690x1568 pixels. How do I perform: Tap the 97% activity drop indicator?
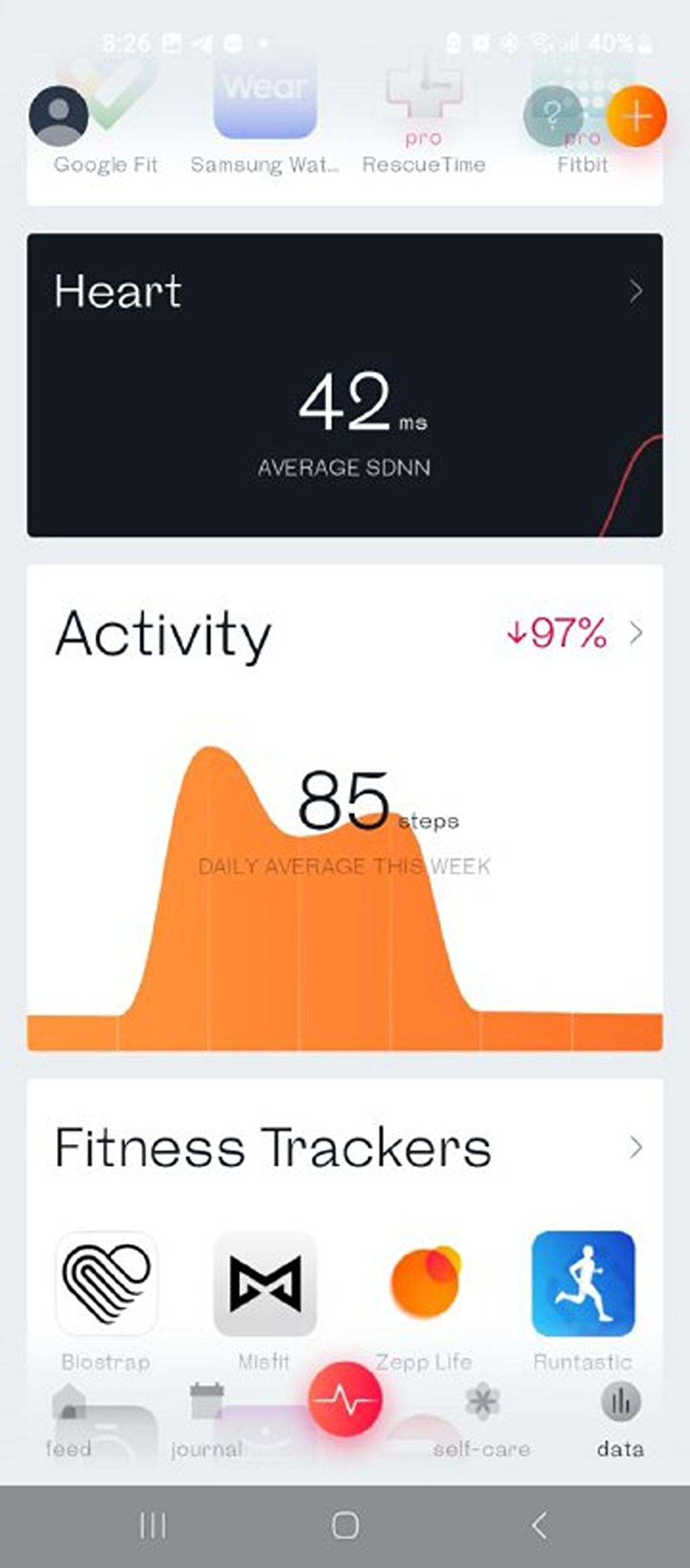coord(557,632)
